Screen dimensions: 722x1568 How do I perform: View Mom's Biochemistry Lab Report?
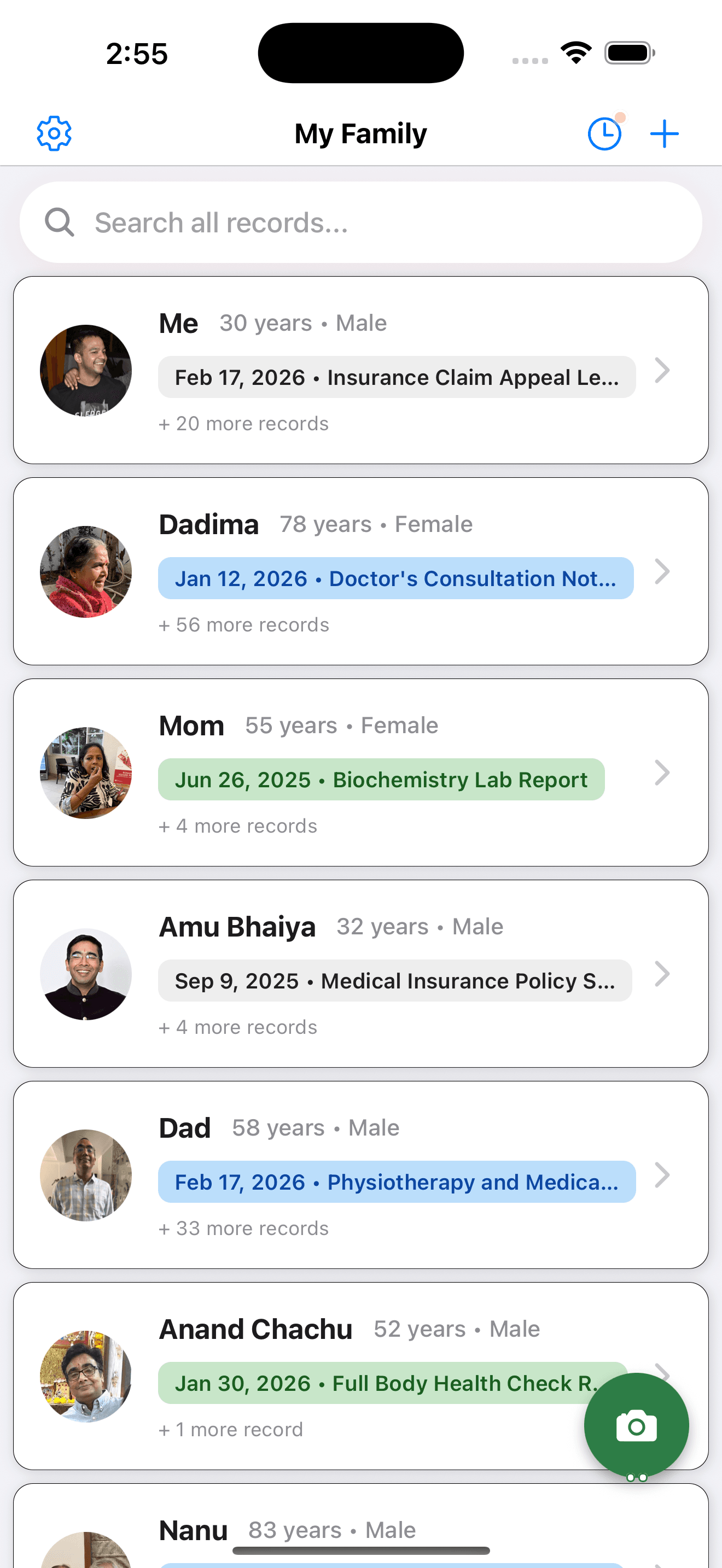coord(382,779)
